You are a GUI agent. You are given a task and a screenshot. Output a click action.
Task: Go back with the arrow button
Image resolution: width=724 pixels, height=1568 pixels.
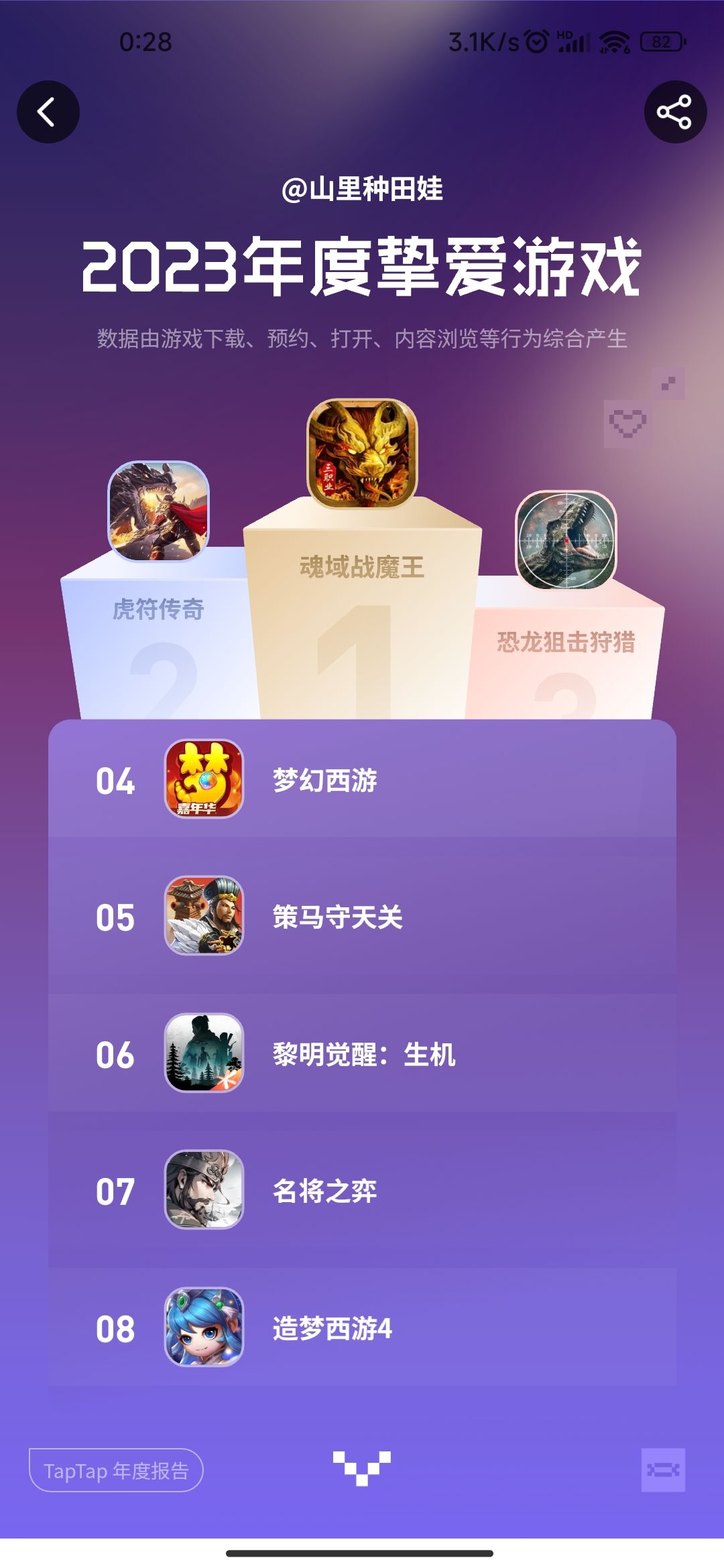click(48, 112)
